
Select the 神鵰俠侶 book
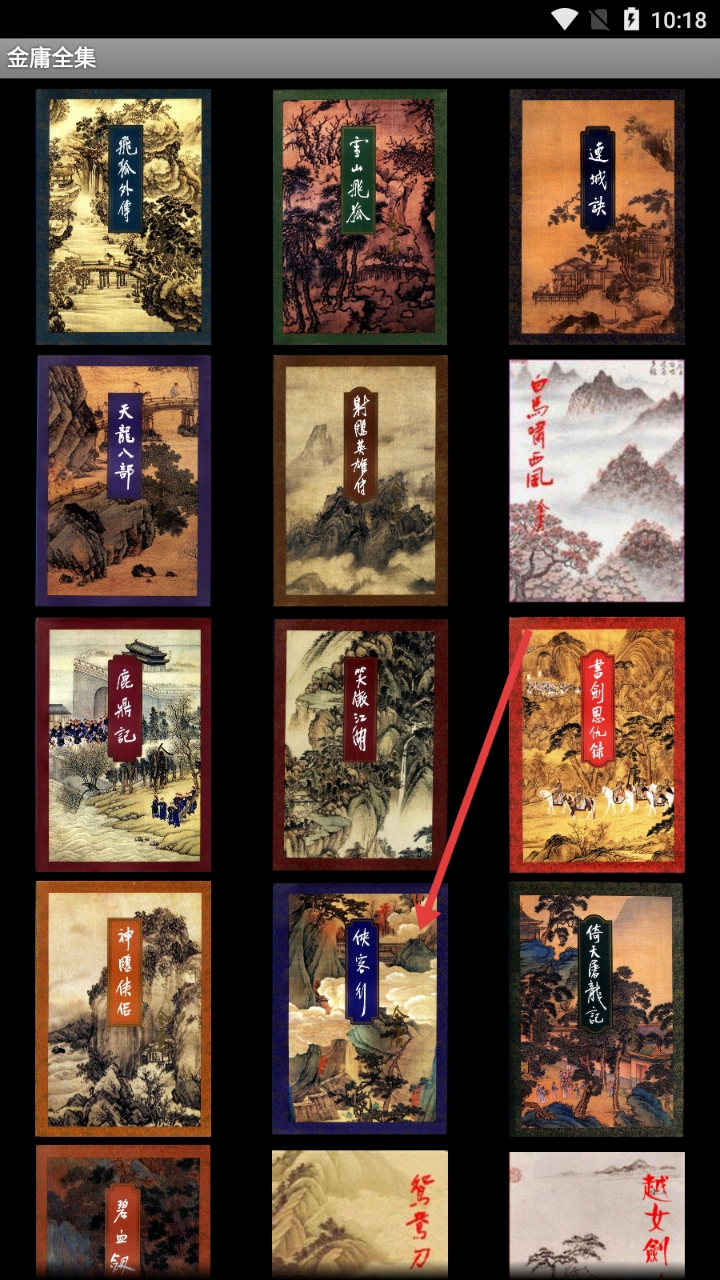coord(124,1008)
